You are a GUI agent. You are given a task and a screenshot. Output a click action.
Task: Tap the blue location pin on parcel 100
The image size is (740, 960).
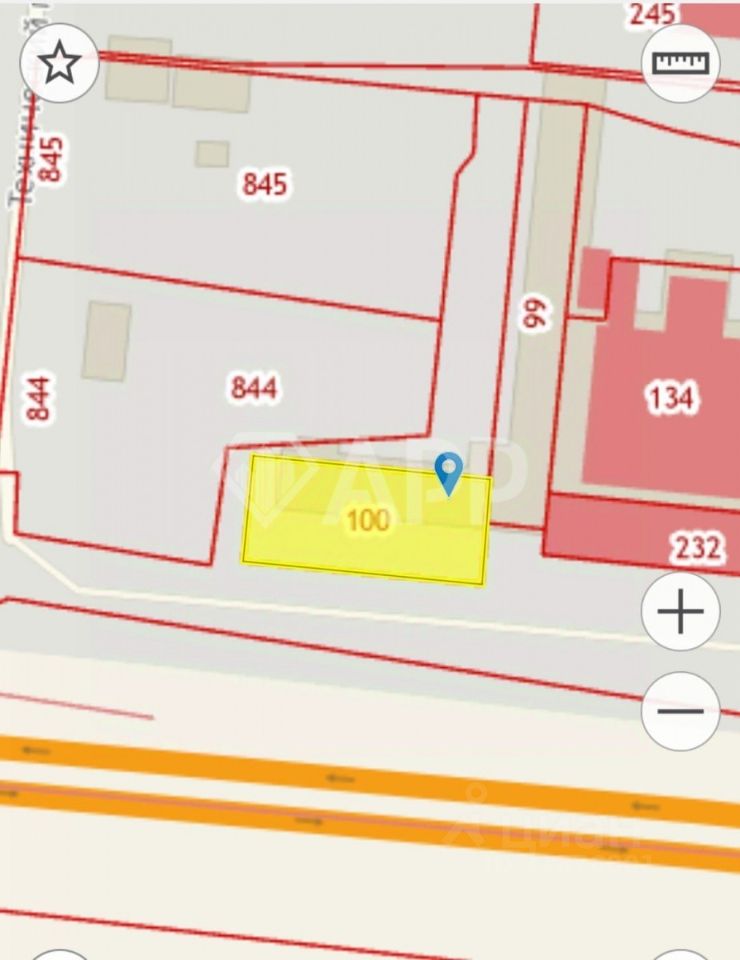click(449, 471)
